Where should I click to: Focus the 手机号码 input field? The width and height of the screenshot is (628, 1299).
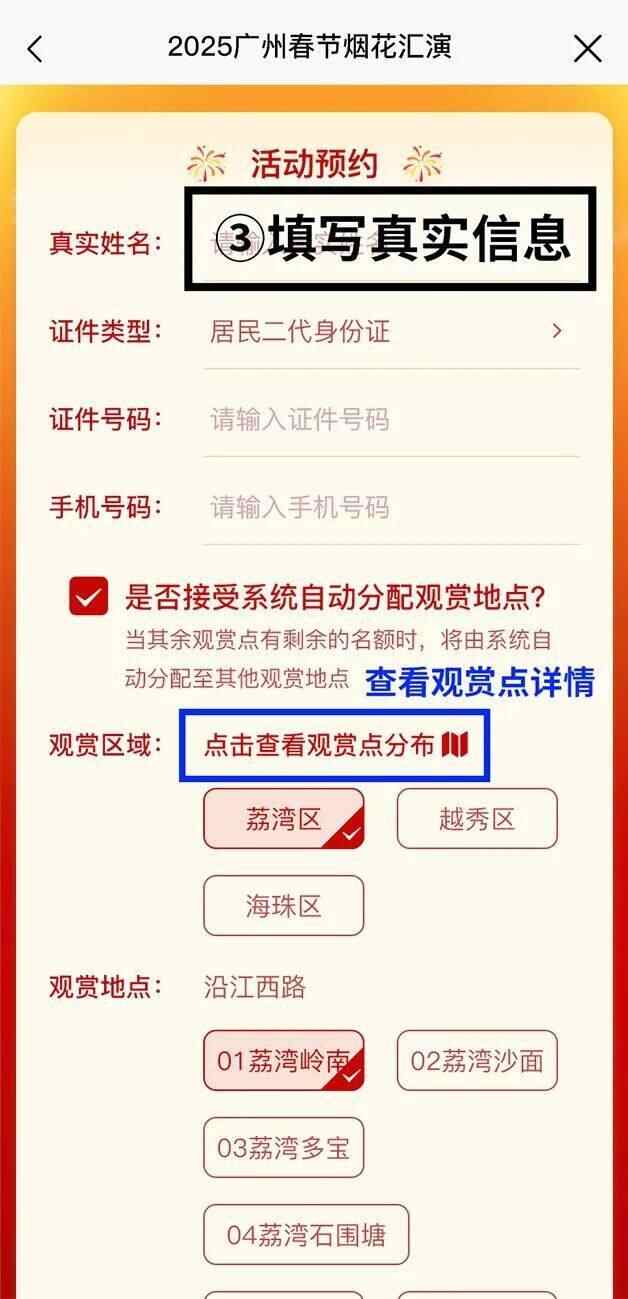click(390, 507)
